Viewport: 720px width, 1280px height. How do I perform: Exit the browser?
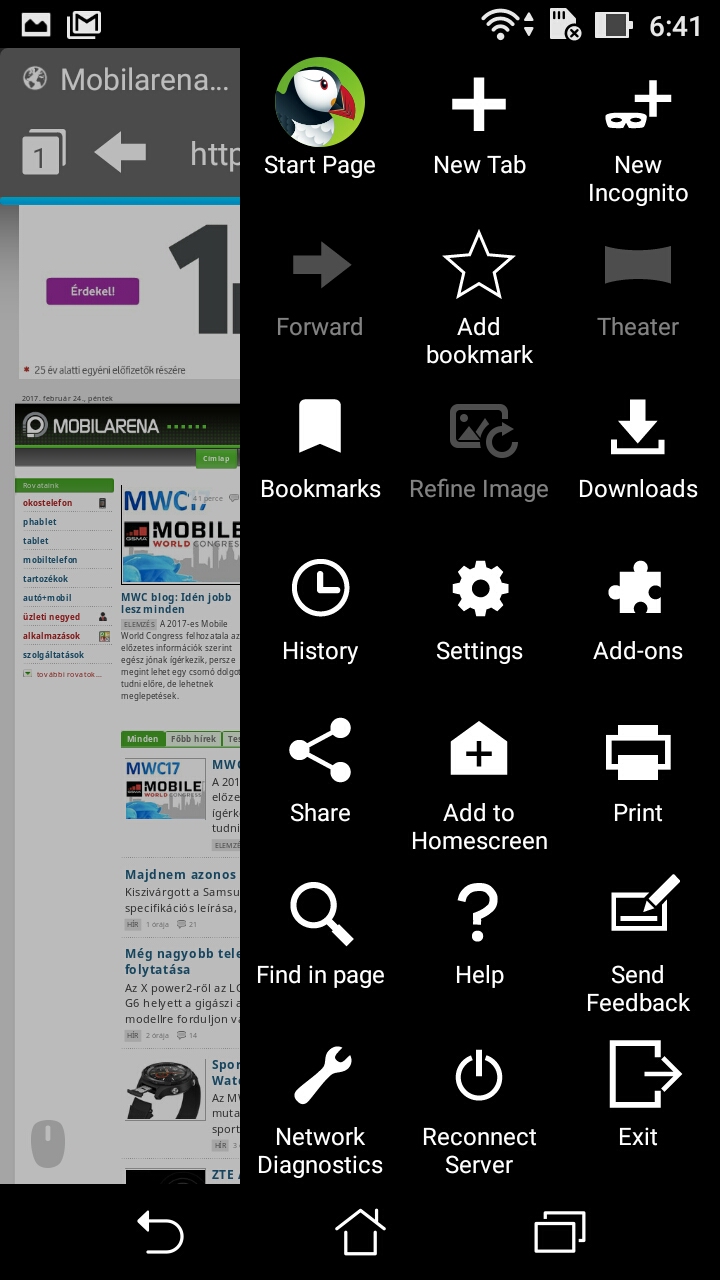[640, 1096]
